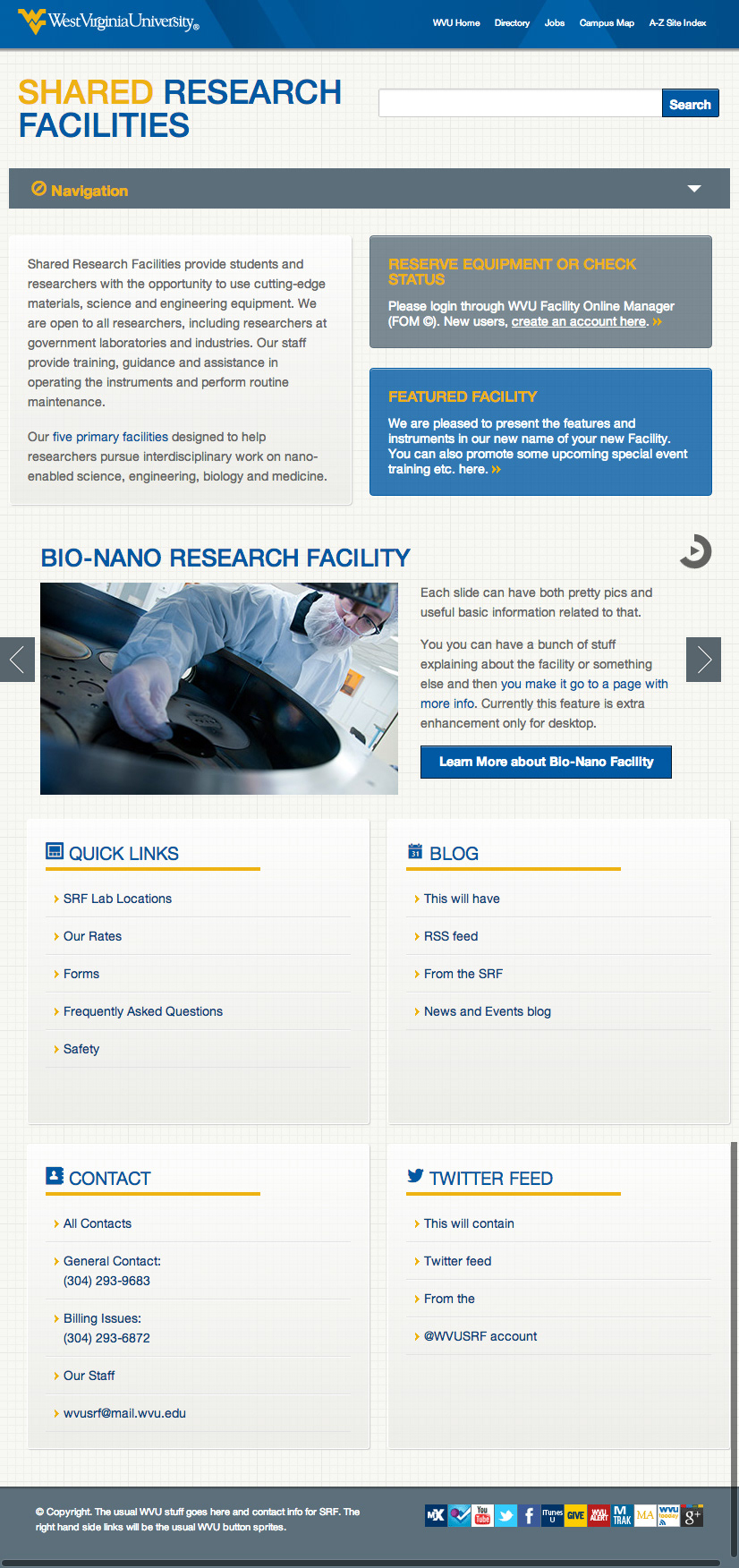Email wvusrf@mail.wvu.edu
The height and width of the screenshot is (1568, 739).
pos(124,1413)
